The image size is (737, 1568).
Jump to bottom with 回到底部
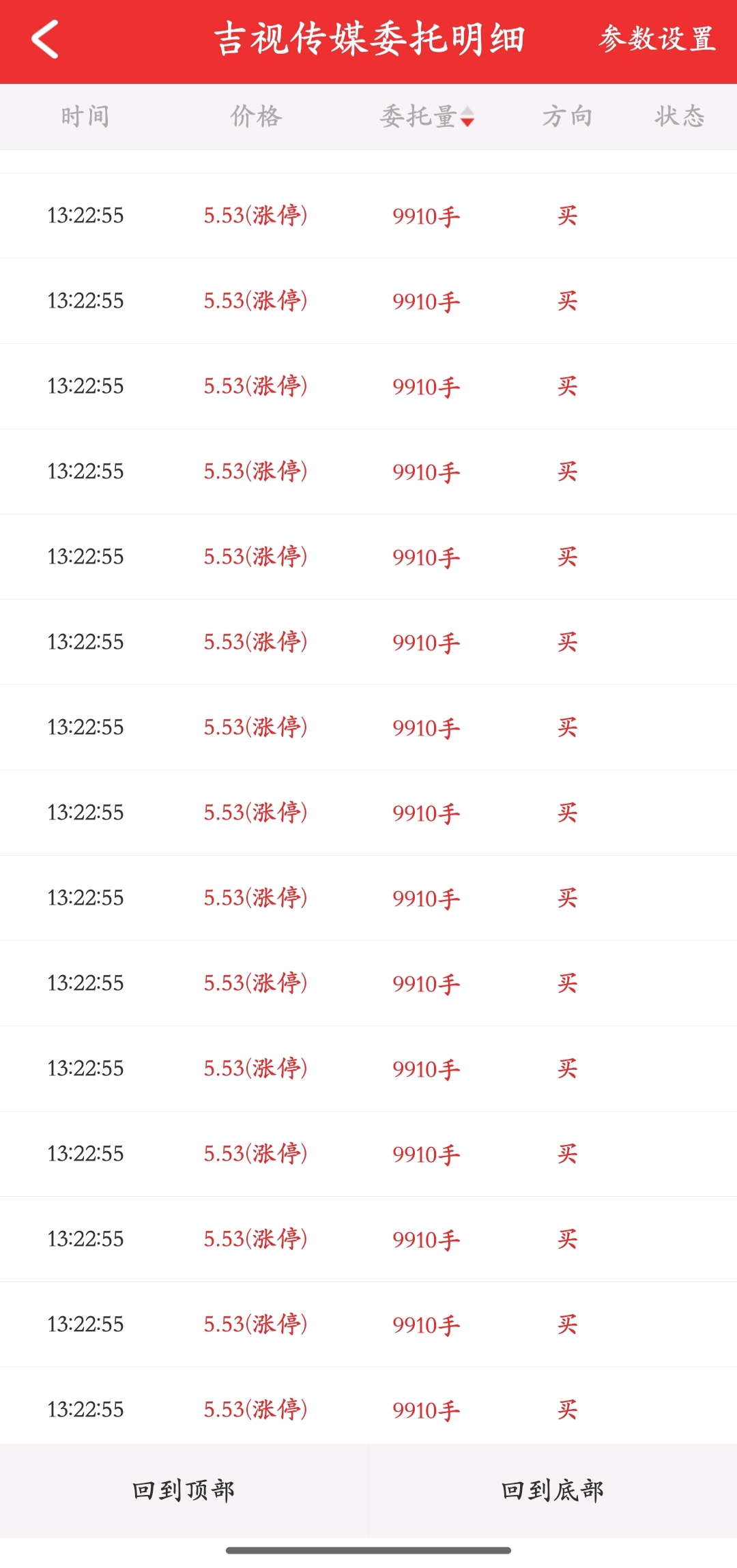pos(553,1490)
